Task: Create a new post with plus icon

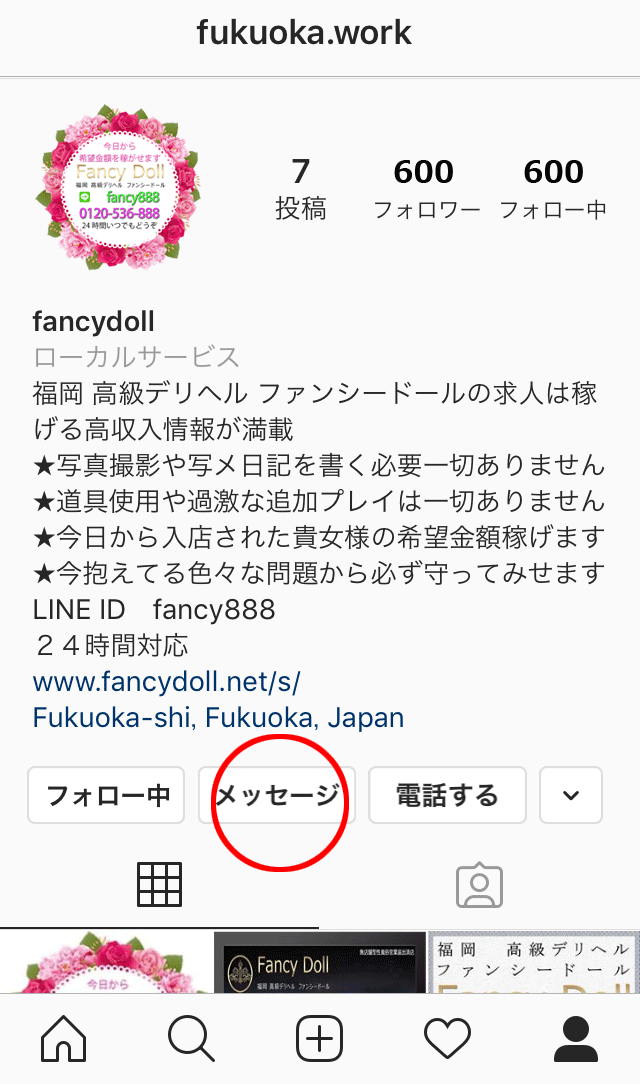Action: pos(320,1039)
